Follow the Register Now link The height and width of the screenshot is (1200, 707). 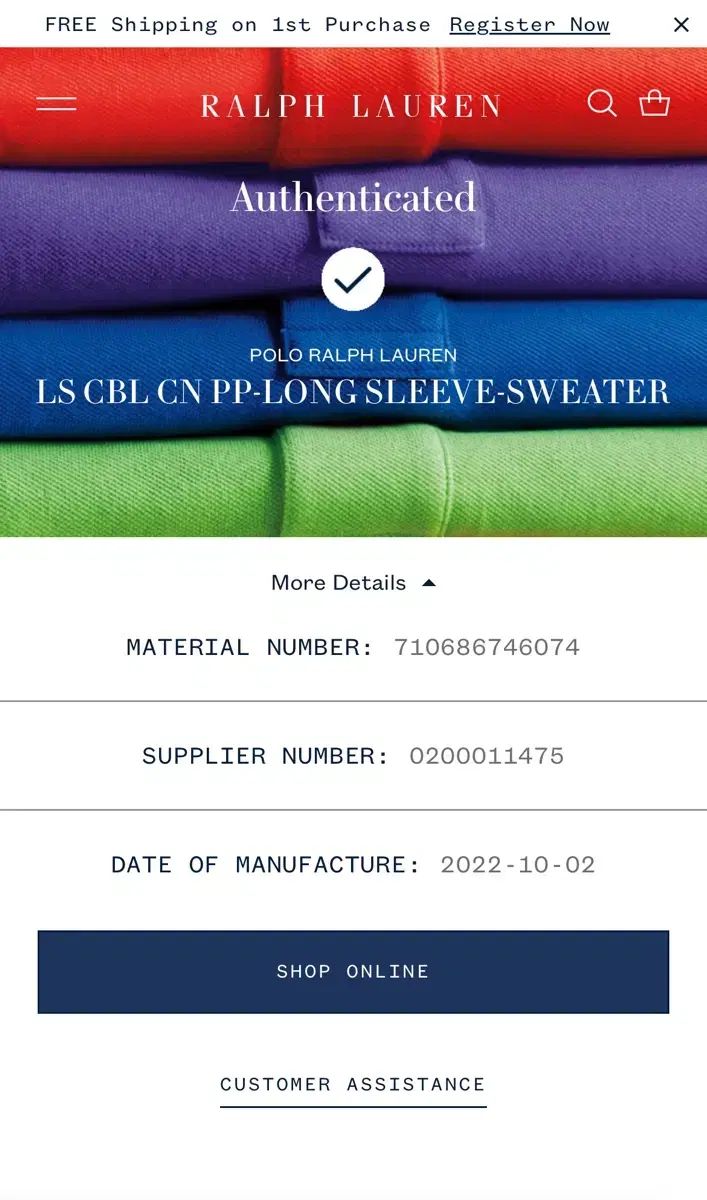click(x=529, y=24)
